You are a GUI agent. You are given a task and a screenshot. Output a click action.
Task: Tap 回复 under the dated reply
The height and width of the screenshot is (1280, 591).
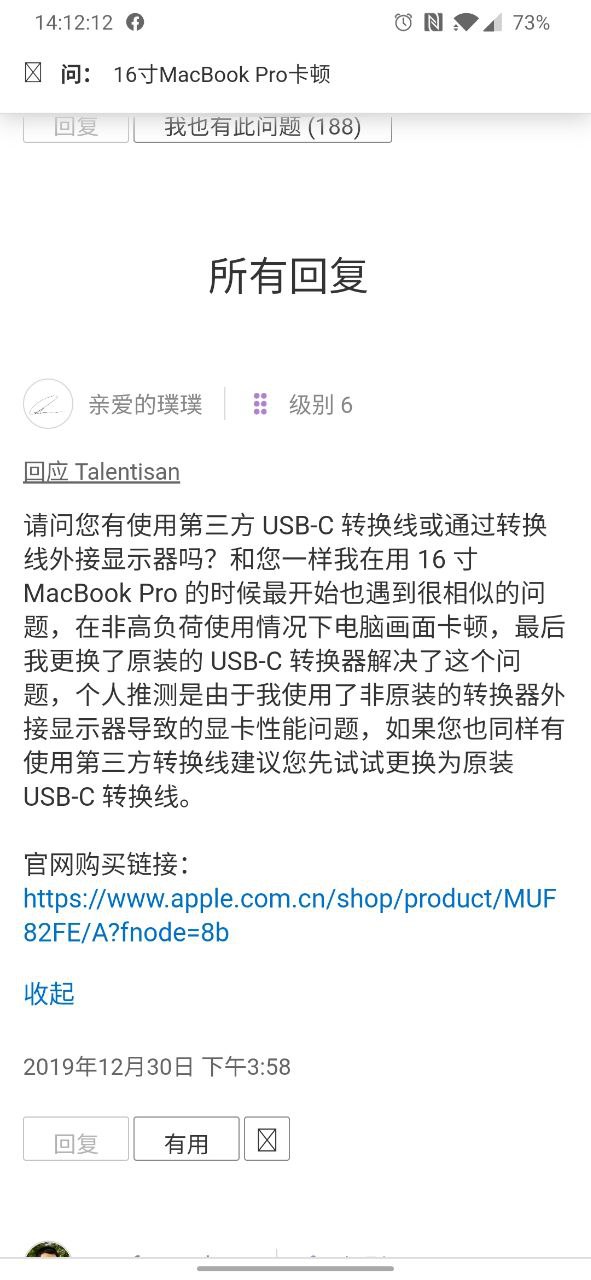click(x=76, y=1139)
